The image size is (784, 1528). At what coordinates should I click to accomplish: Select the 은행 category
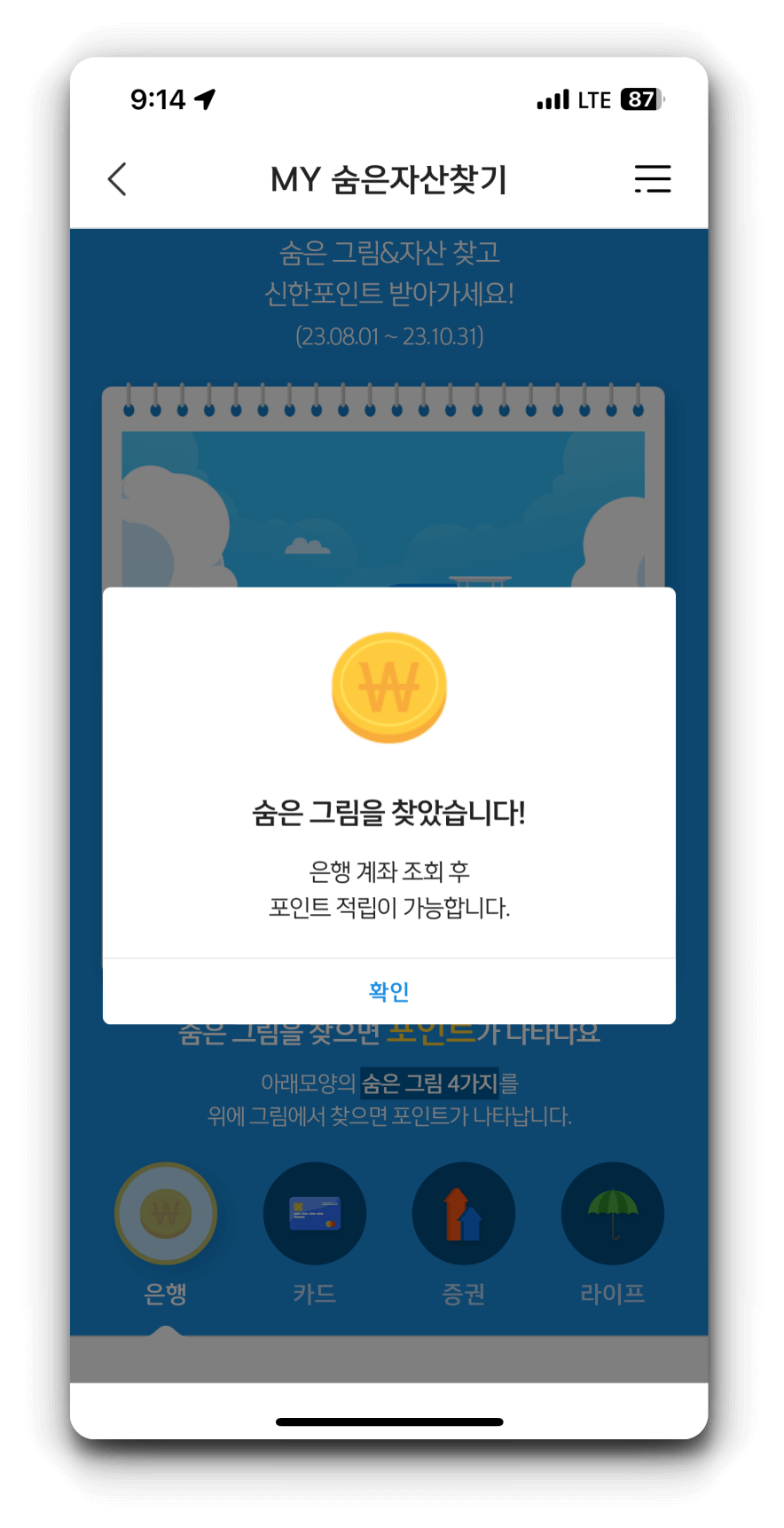[x=166, y=1214]
